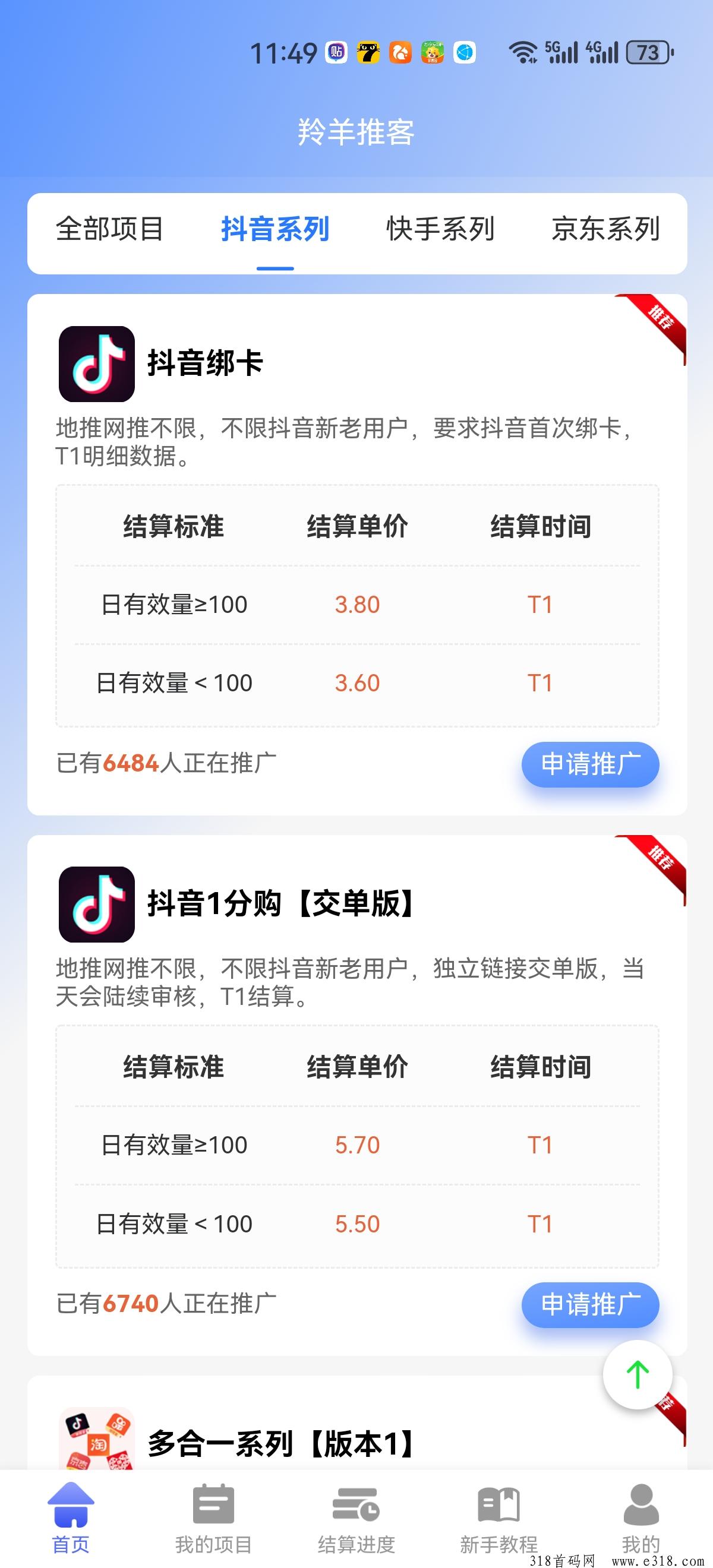Image resolution: width=713 pixels, height=1568 pixels.
Task: Open the 抖音1分购【交单版】 project card
Action: click(x=357, y=1095)
